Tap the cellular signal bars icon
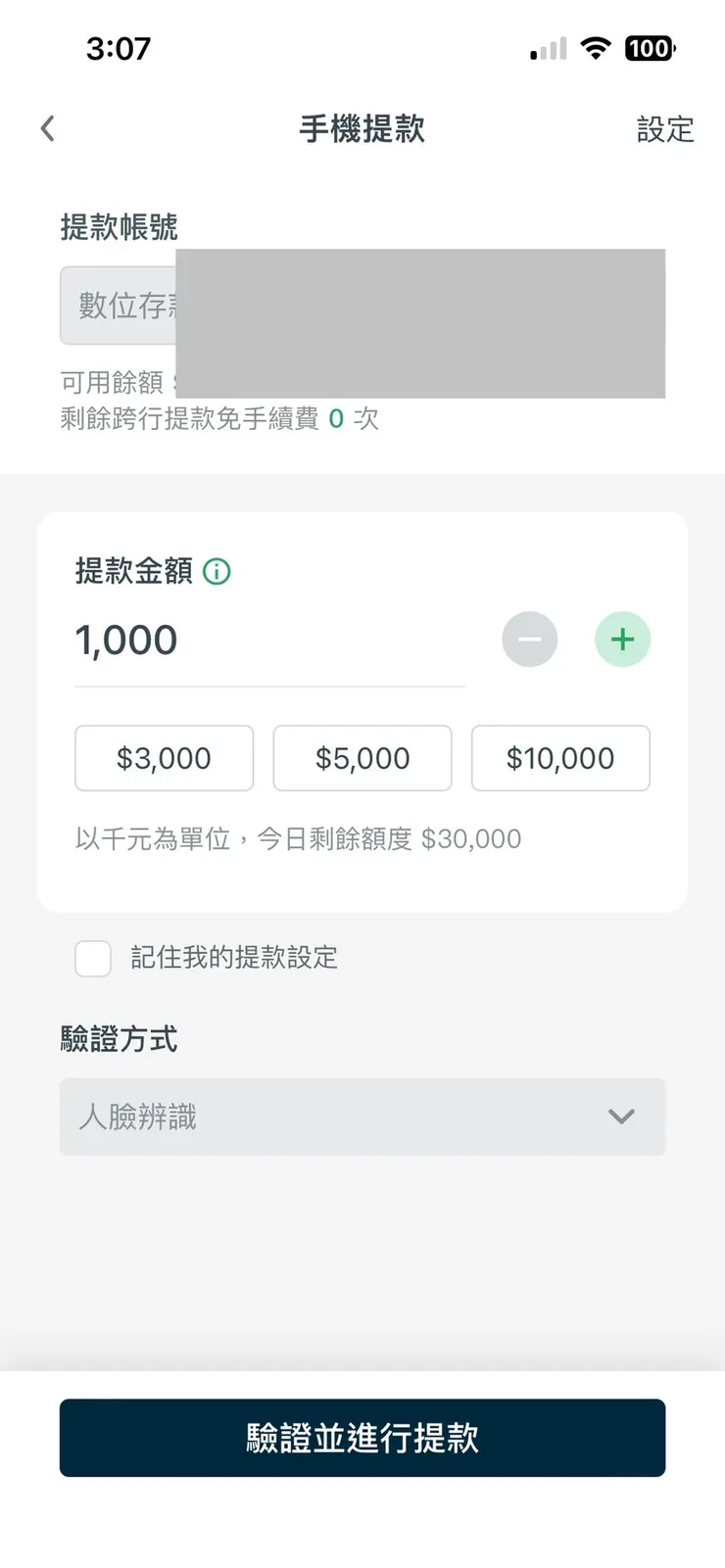The width and height of the screenshot is (725, 1568). [x=546, y=48]
